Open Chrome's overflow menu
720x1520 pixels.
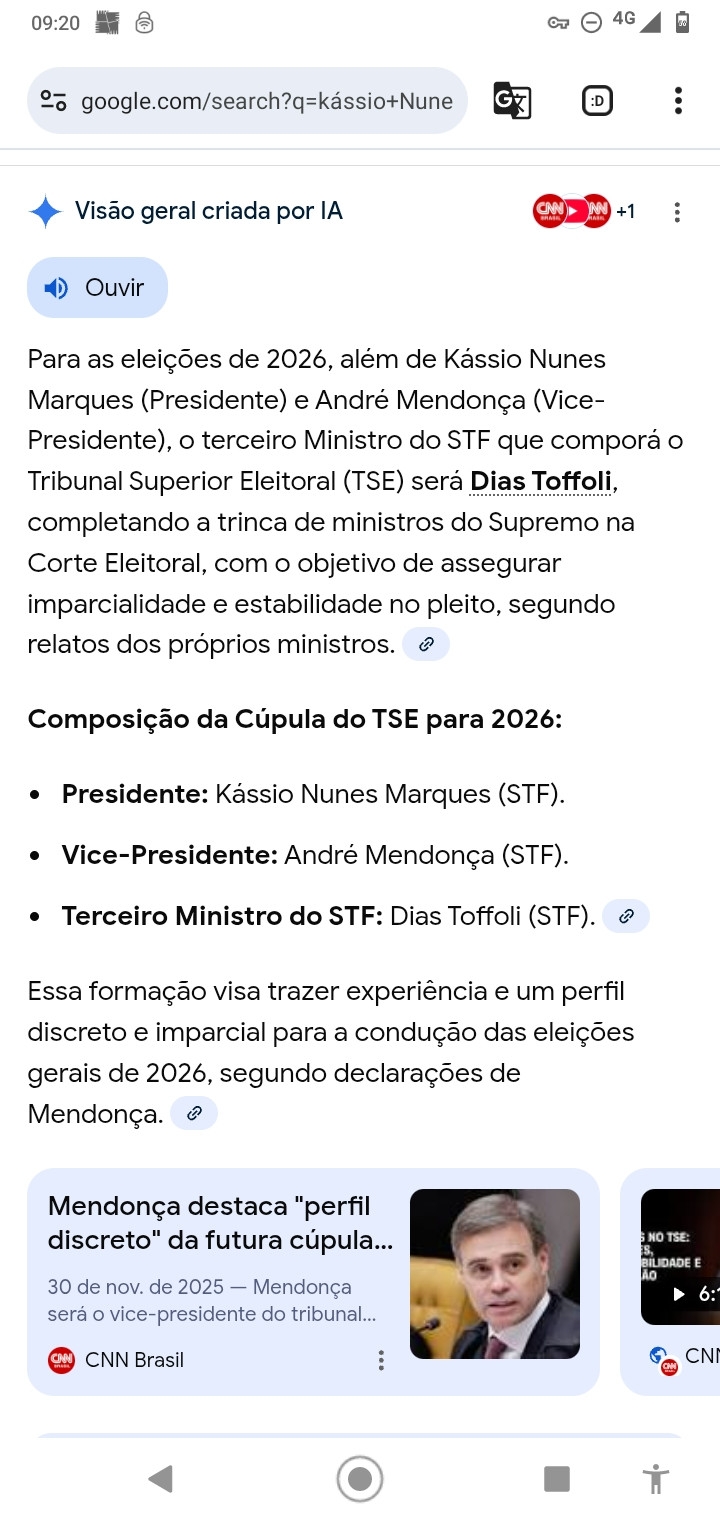coord(678,101)
